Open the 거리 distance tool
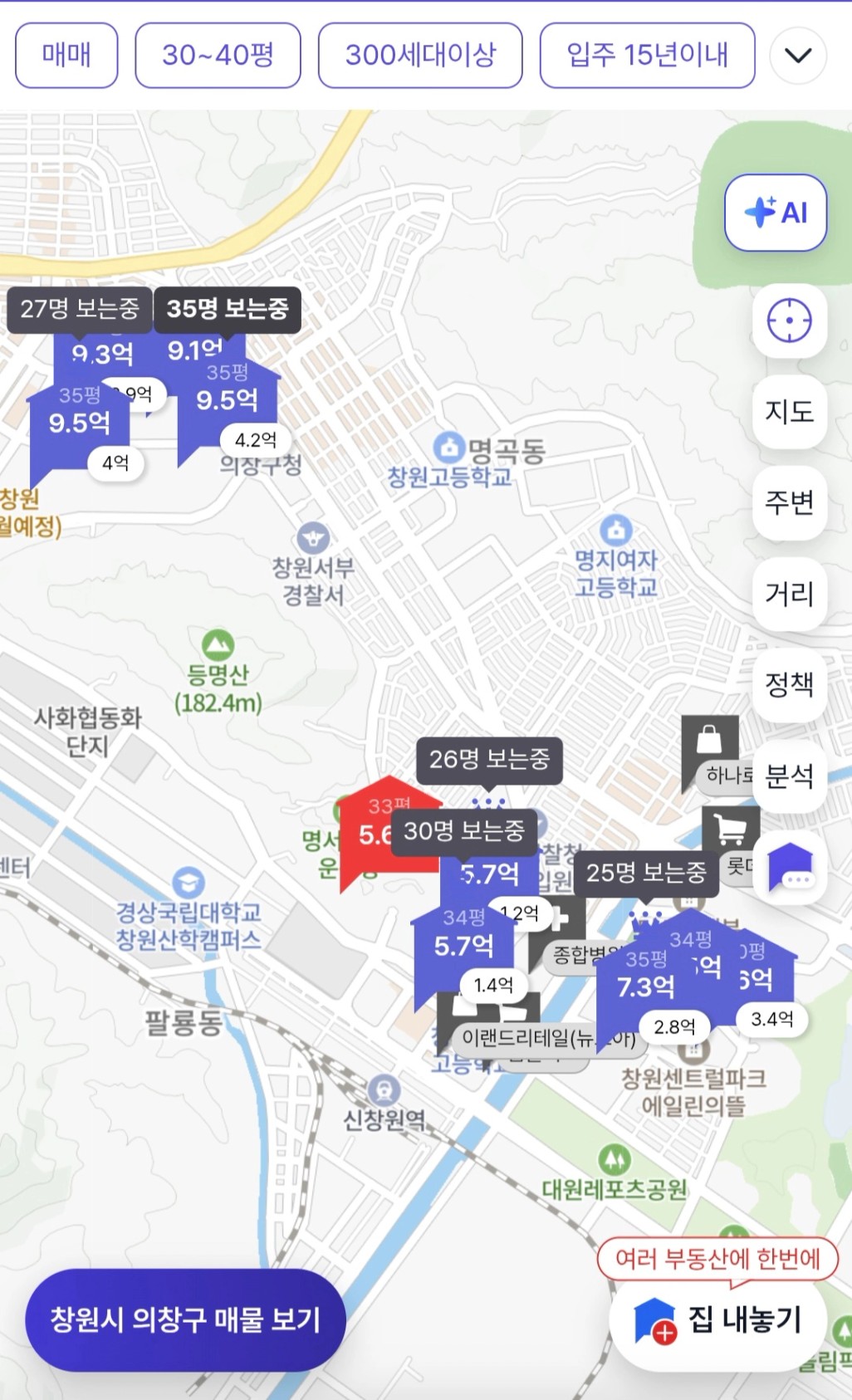This screenshot has width=852, height=1400. coord(789,594)
